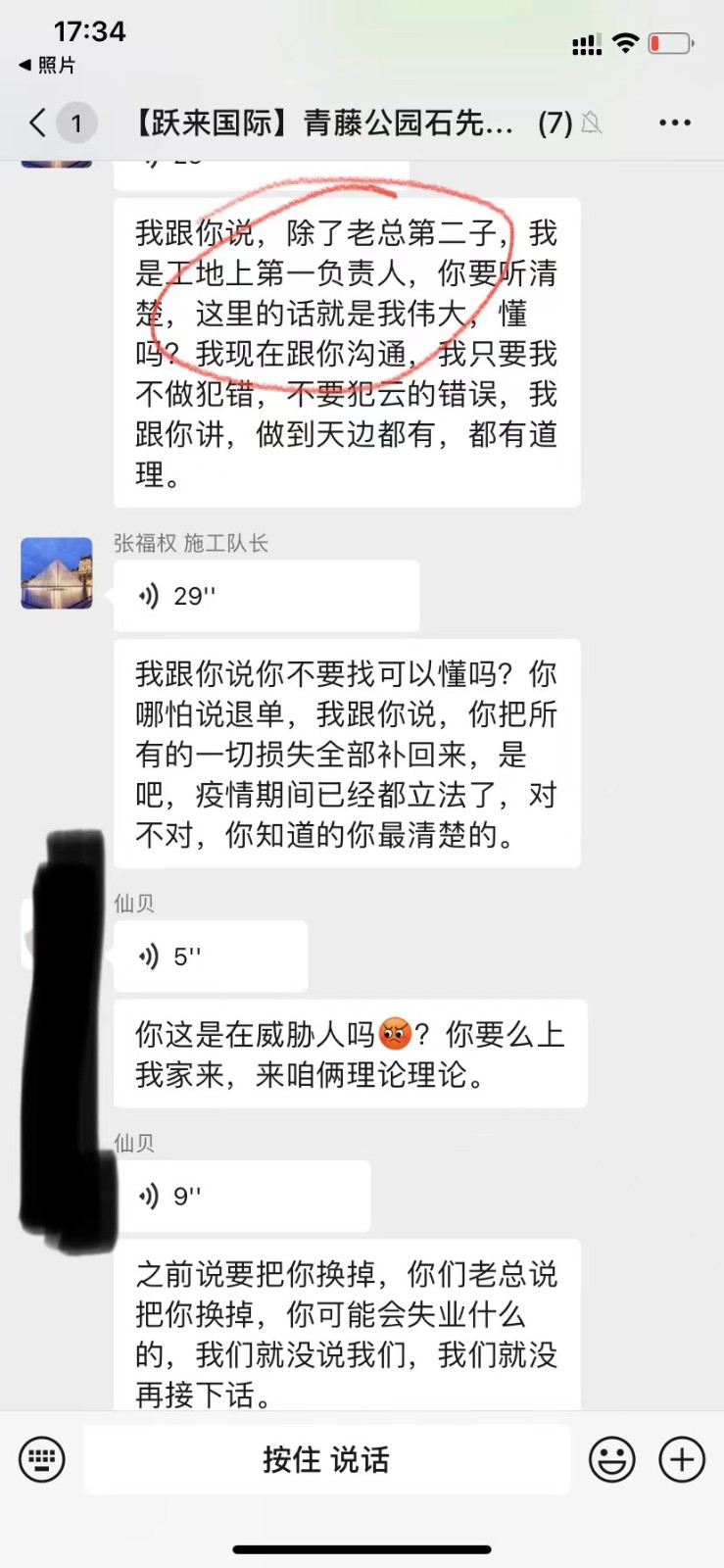Screen dimensions: 724x1568
Task: Play the 9-second voice message from 仙贝
Action: (x=241, y=1196)
